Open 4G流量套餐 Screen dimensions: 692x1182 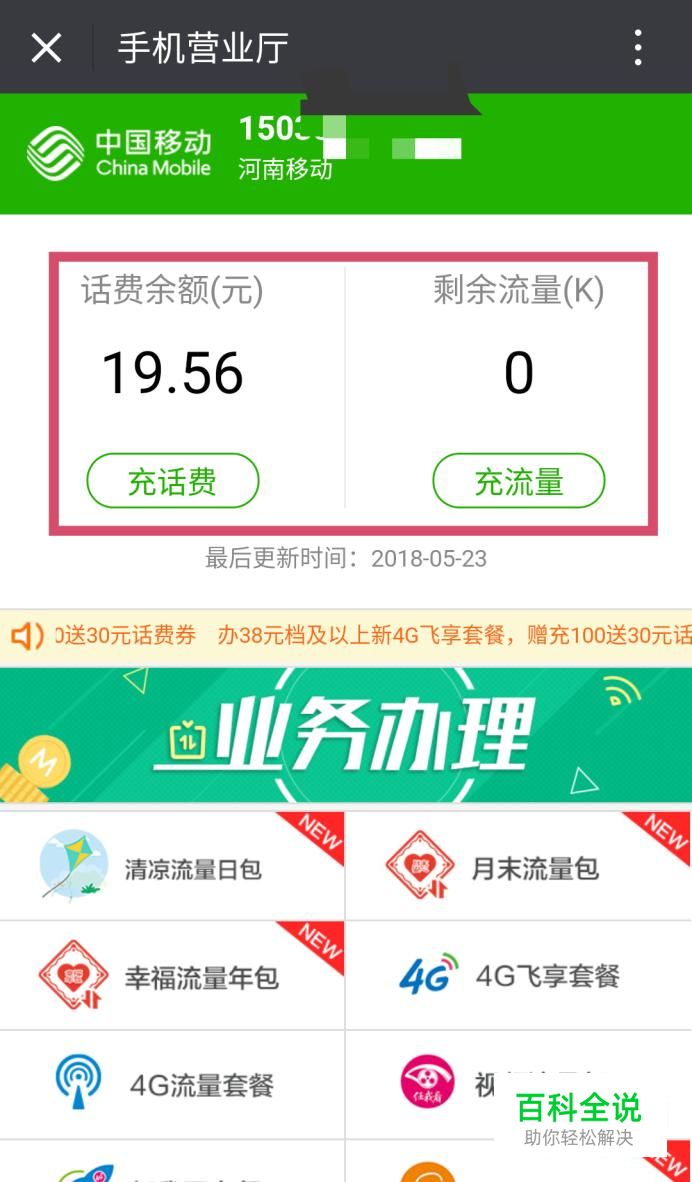point(173,1085)
